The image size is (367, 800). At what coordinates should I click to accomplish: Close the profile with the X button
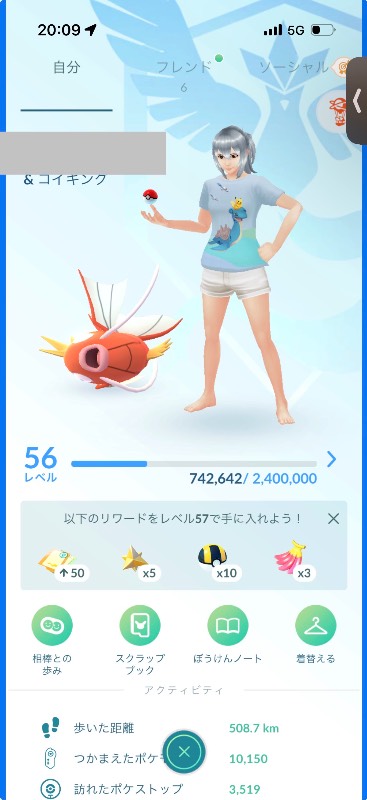(x=184, y=752)
